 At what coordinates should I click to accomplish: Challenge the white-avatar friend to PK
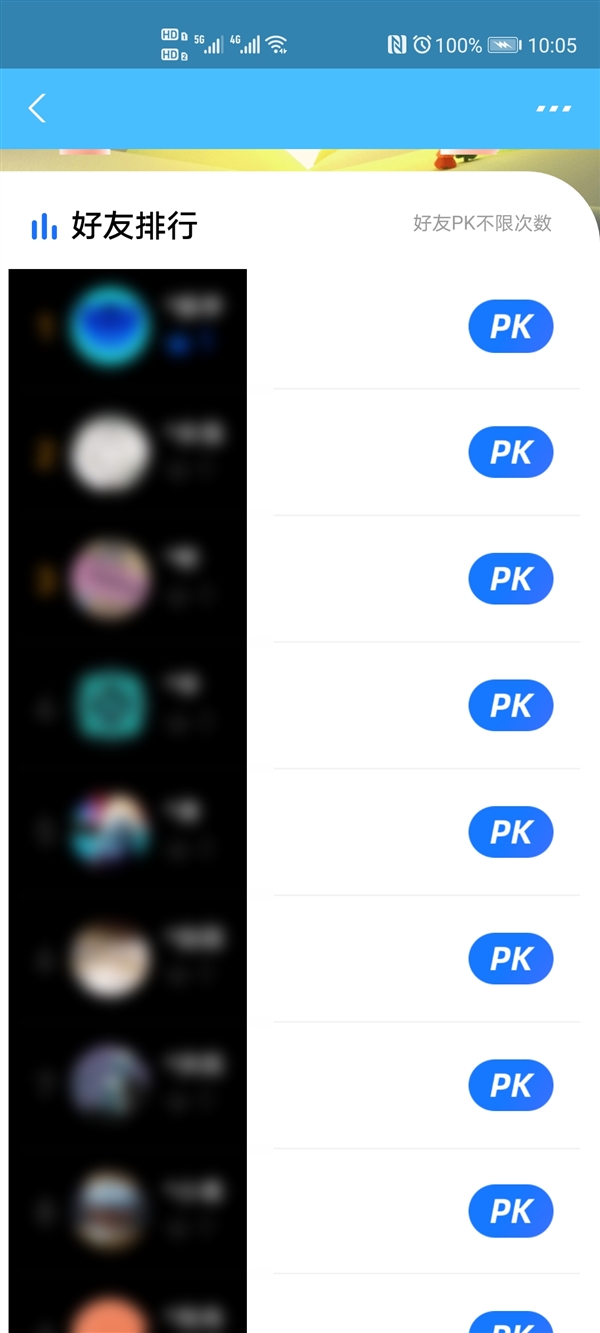(511, 452)
